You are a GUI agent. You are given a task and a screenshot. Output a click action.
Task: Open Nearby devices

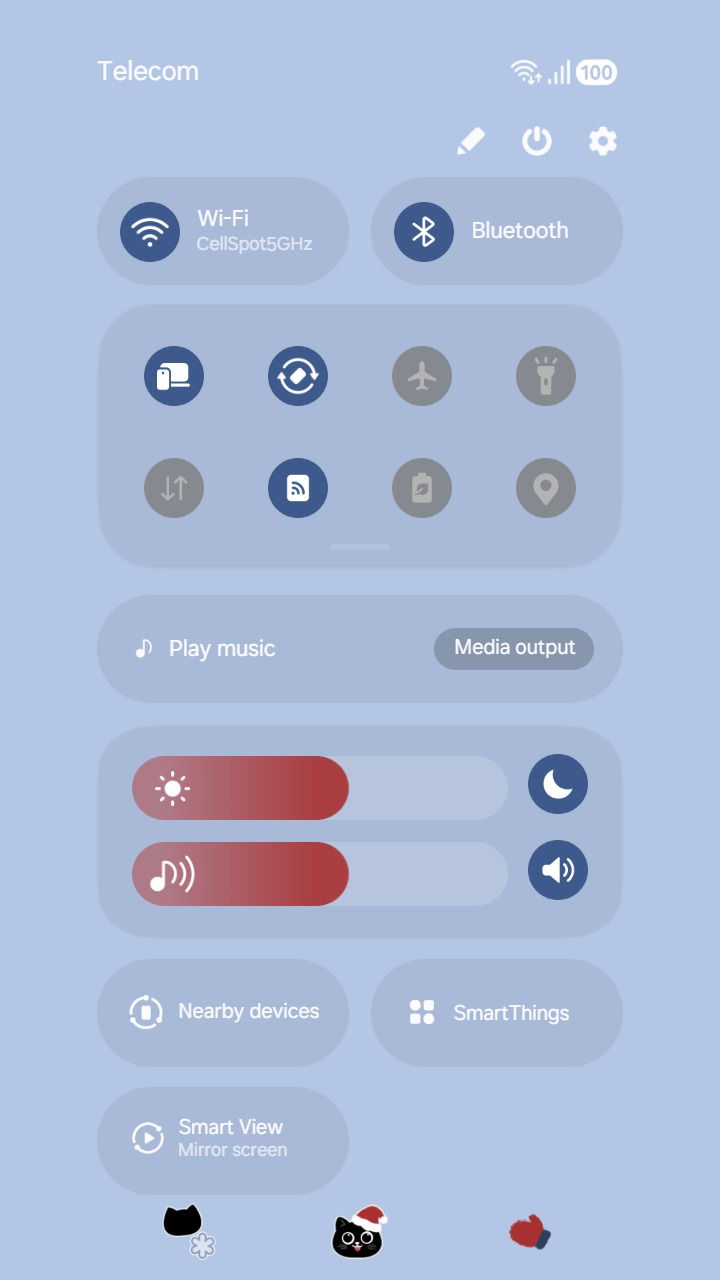click(223, 1012)
